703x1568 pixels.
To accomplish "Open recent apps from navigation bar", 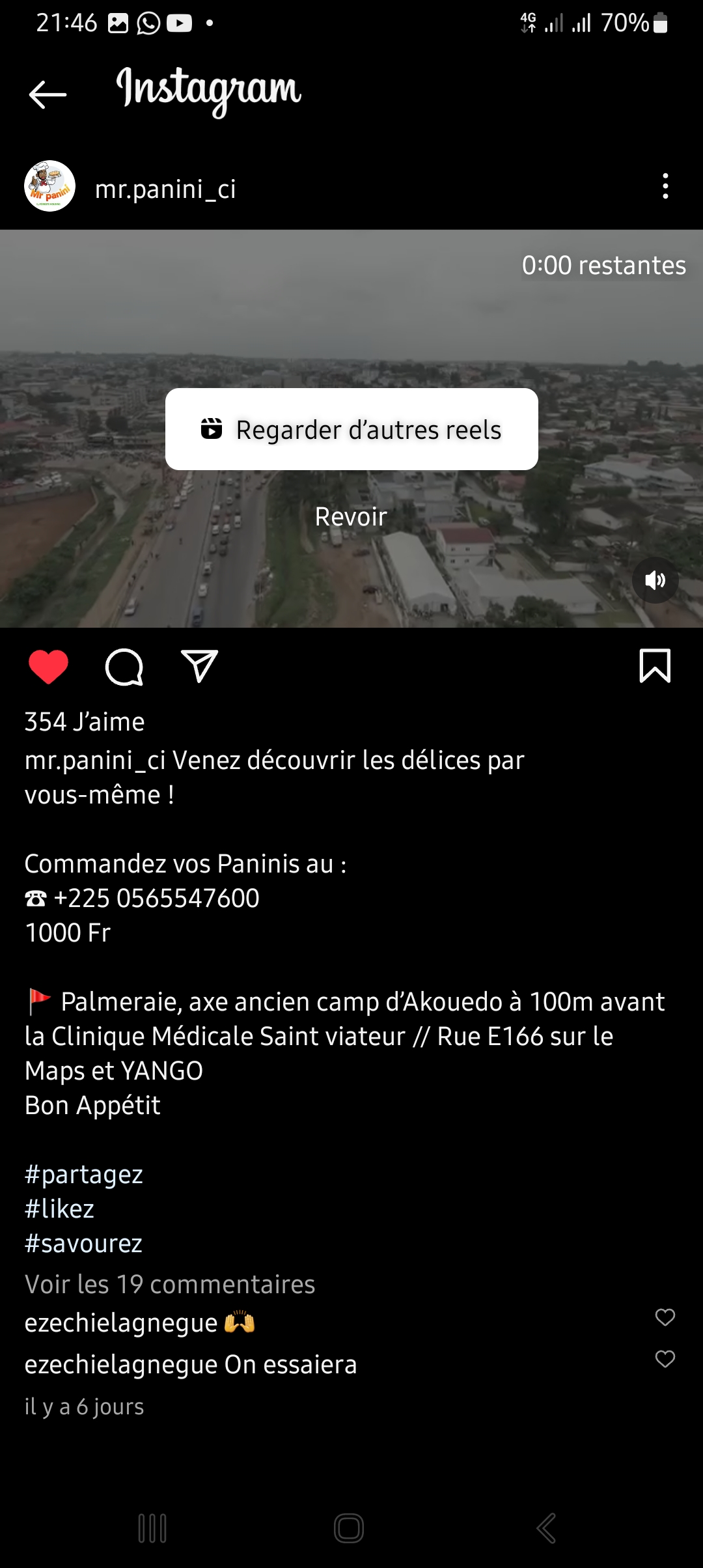I will point(152,1528).
